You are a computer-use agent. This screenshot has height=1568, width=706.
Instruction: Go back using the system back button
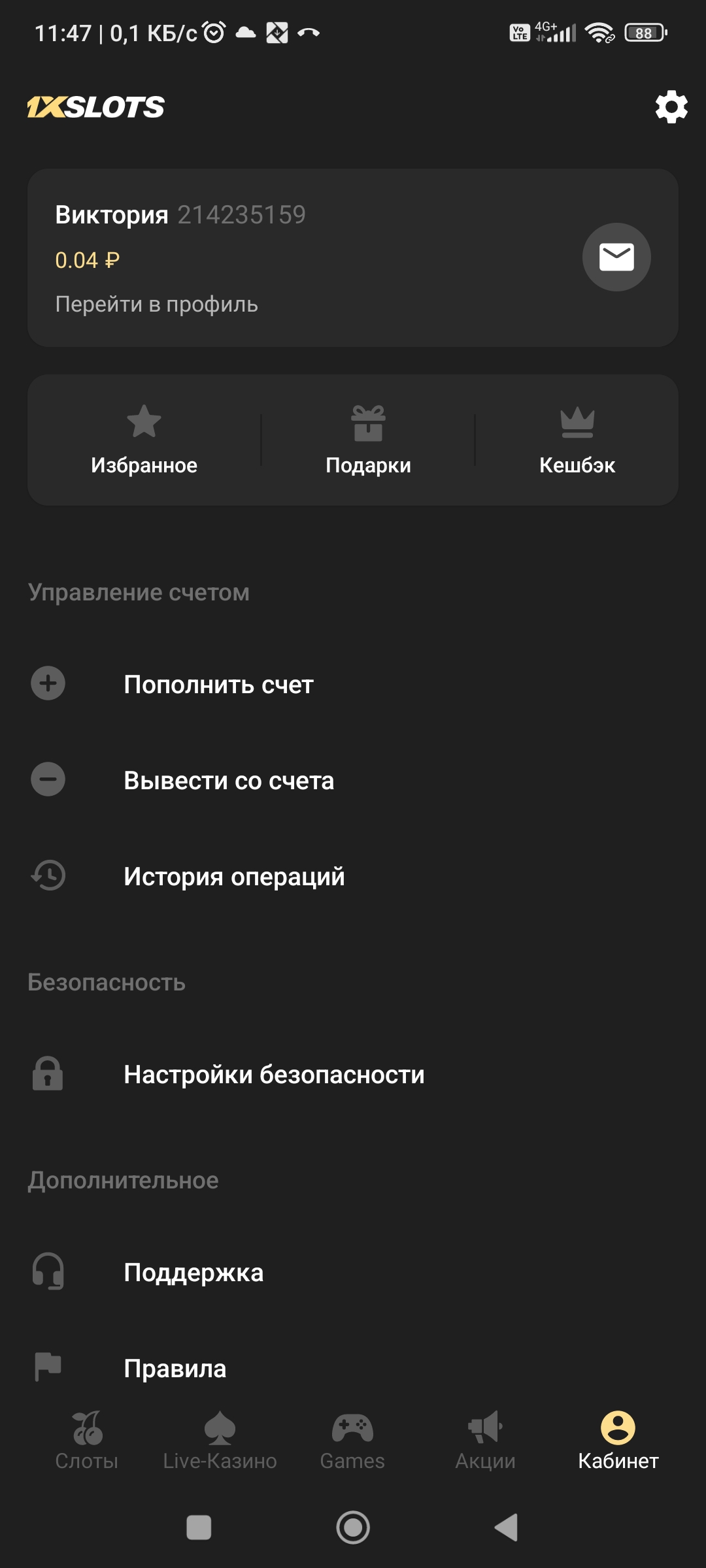tap(506, 1527)
